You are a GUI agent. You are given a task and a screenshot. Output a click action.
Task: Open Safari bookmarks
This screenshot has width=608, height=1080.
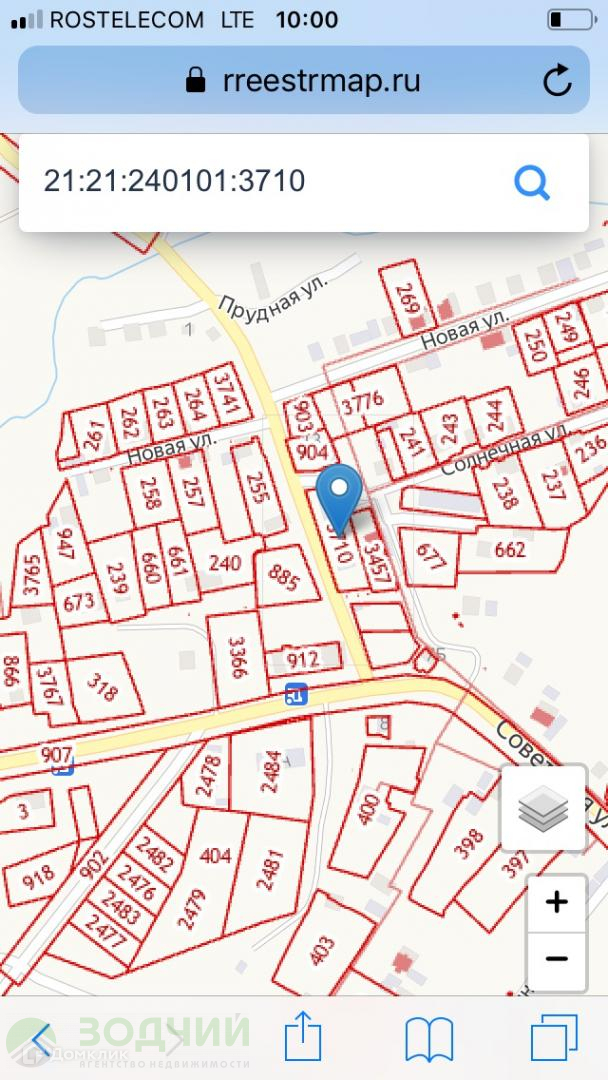pyautogui.click(x=429, y=1039)
